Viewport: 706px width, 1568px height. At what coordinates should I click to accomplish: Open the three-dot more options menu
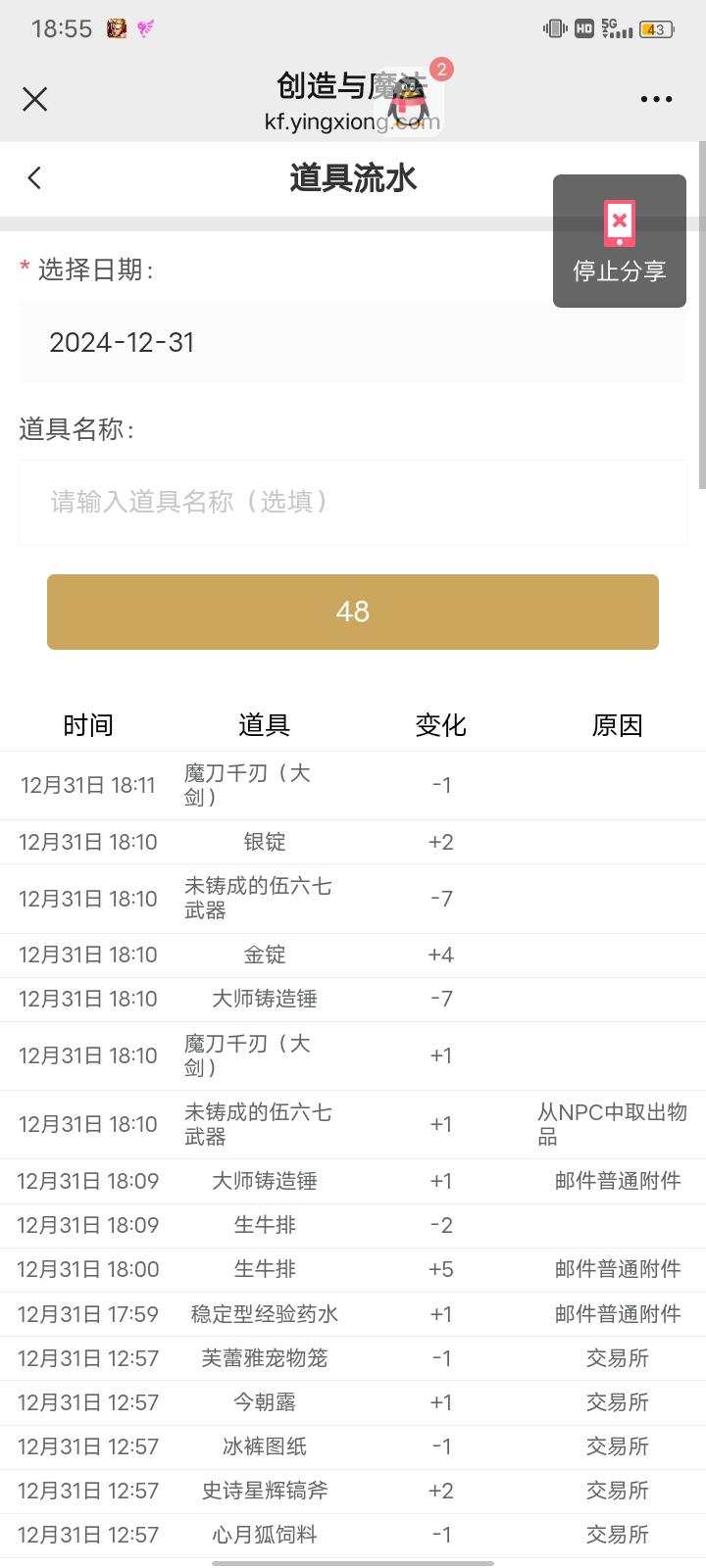655,99
